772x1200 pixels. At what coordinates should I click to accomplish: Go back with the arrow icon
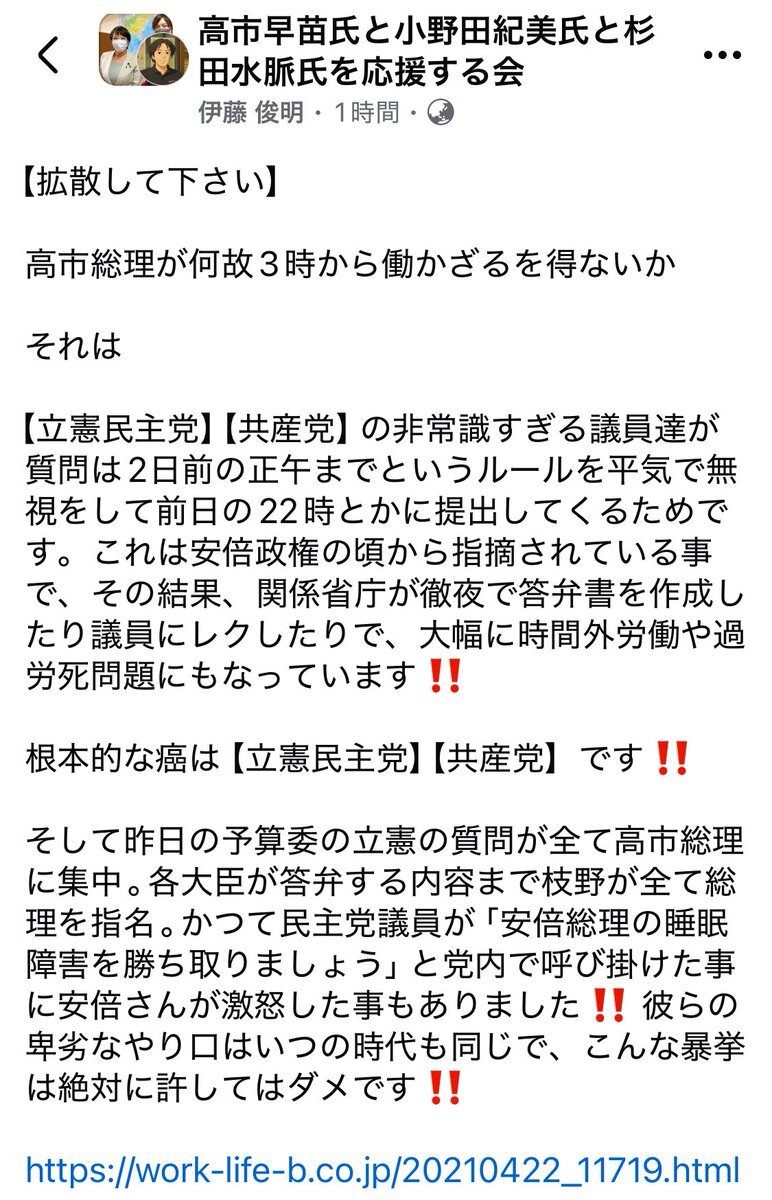click(x=48, y=55)
